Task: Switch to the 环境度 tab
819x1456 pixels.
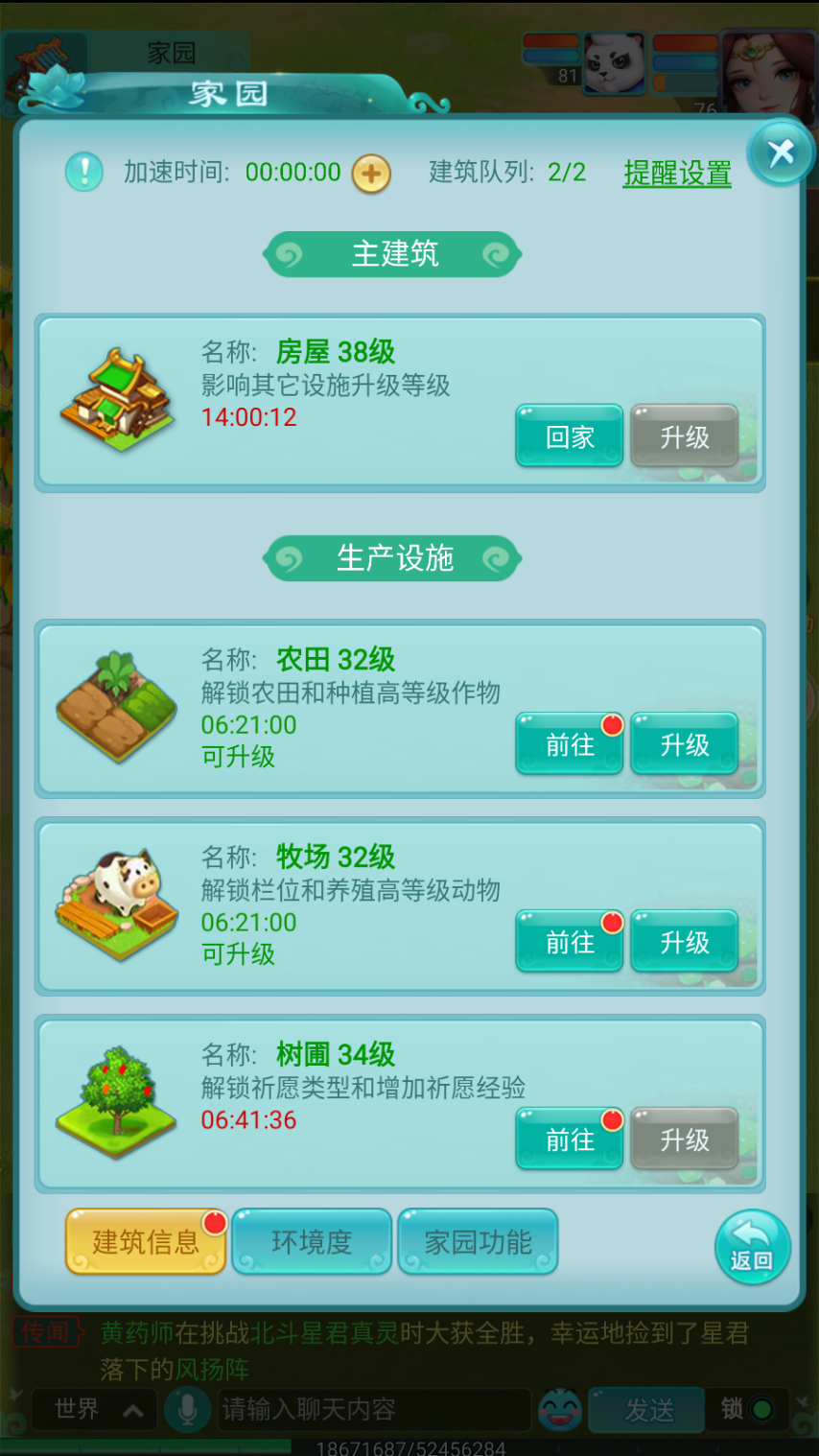Action: pos(312,1242)
